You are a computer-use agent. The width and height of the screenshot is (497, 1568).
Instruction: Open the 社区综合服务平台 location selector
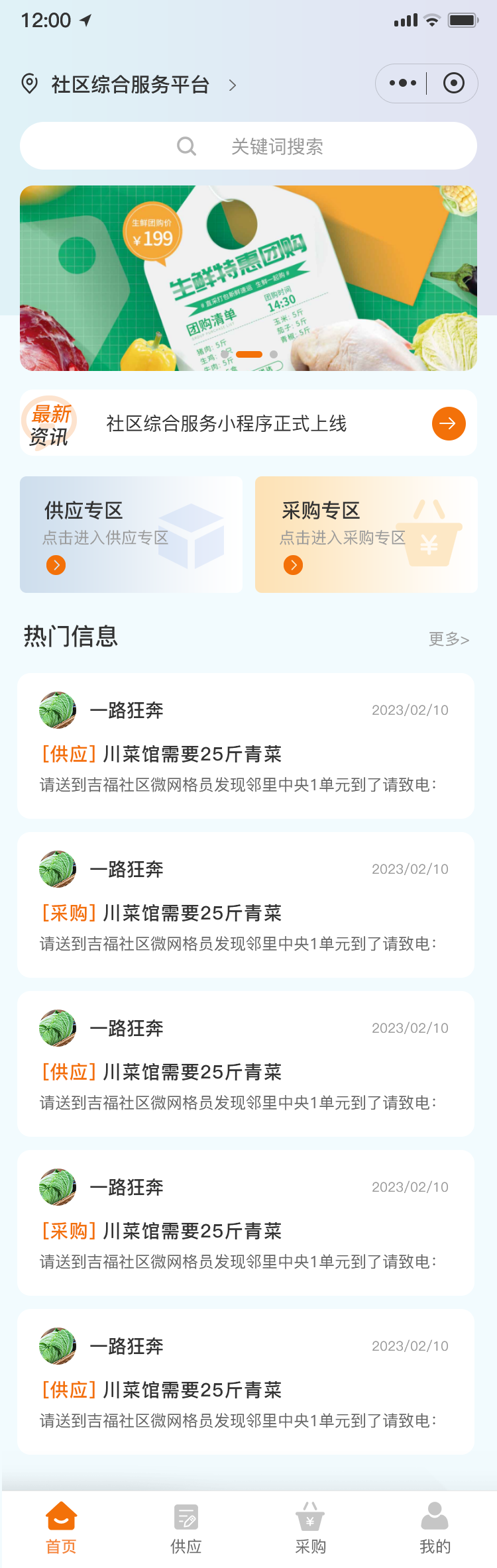tap(130, 85)
